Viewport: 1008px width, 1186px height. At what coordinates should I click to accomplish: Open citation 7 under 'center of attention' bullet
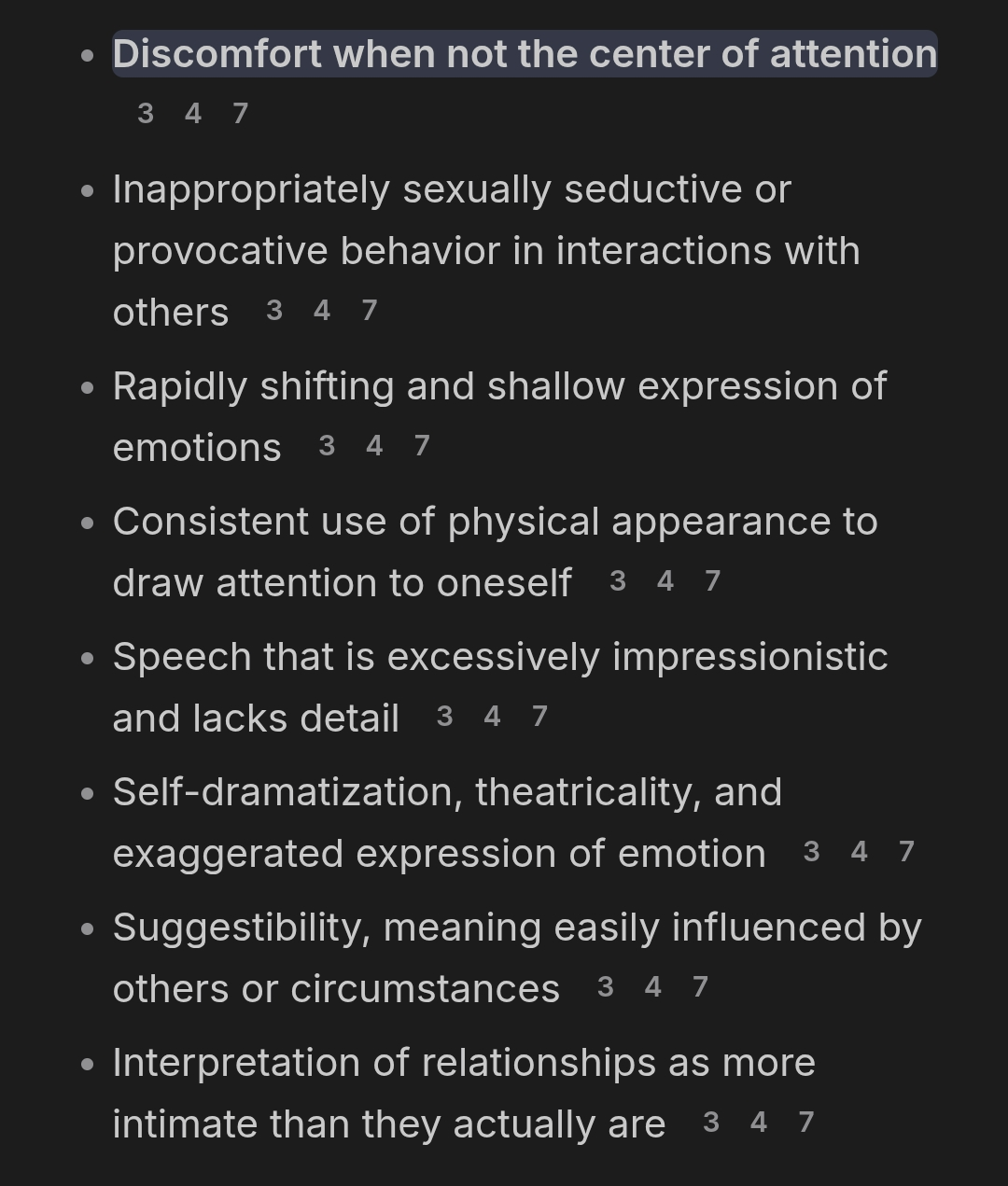click(241, 114)
